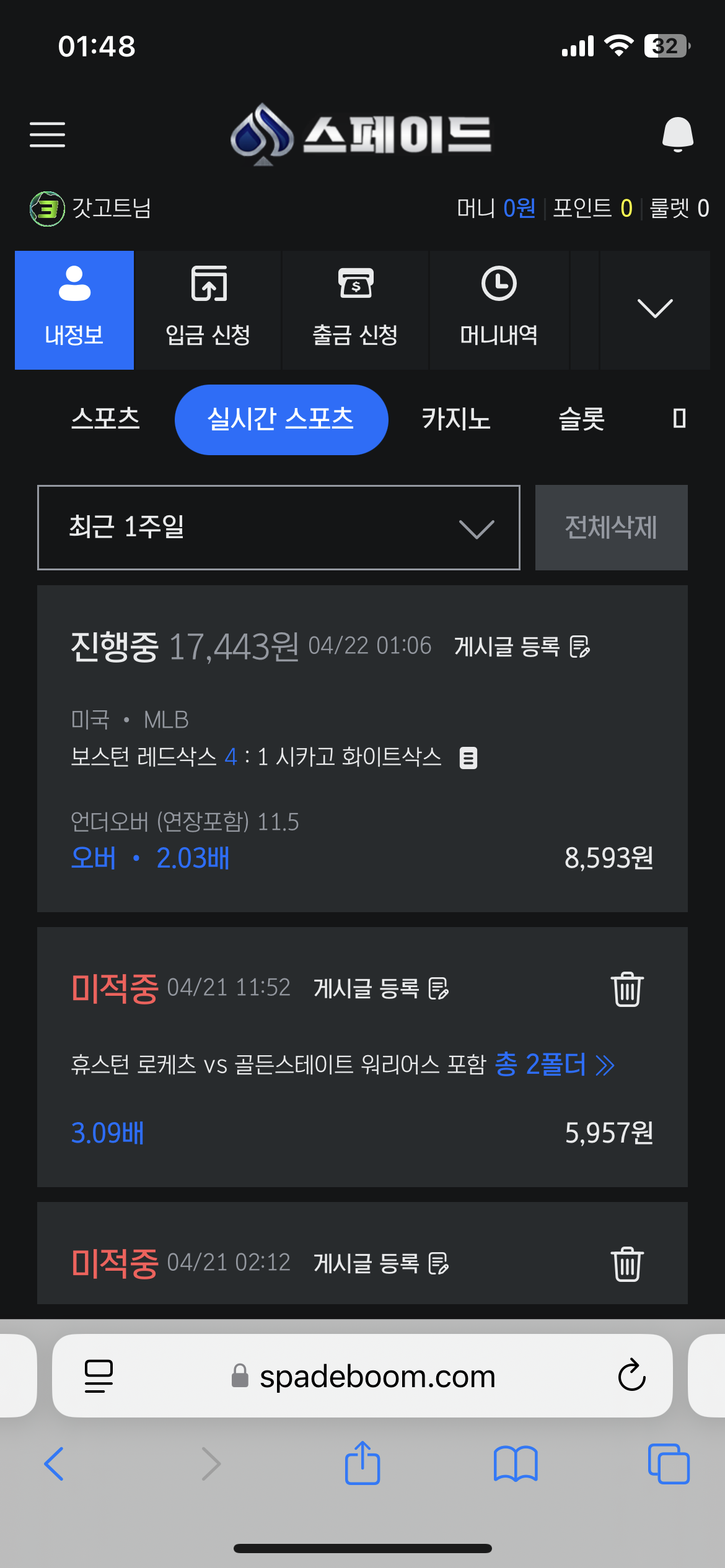Switch to the 스포츠 tab
Image resolution: width=725 pixels, height=1568 pixels.
105,419
